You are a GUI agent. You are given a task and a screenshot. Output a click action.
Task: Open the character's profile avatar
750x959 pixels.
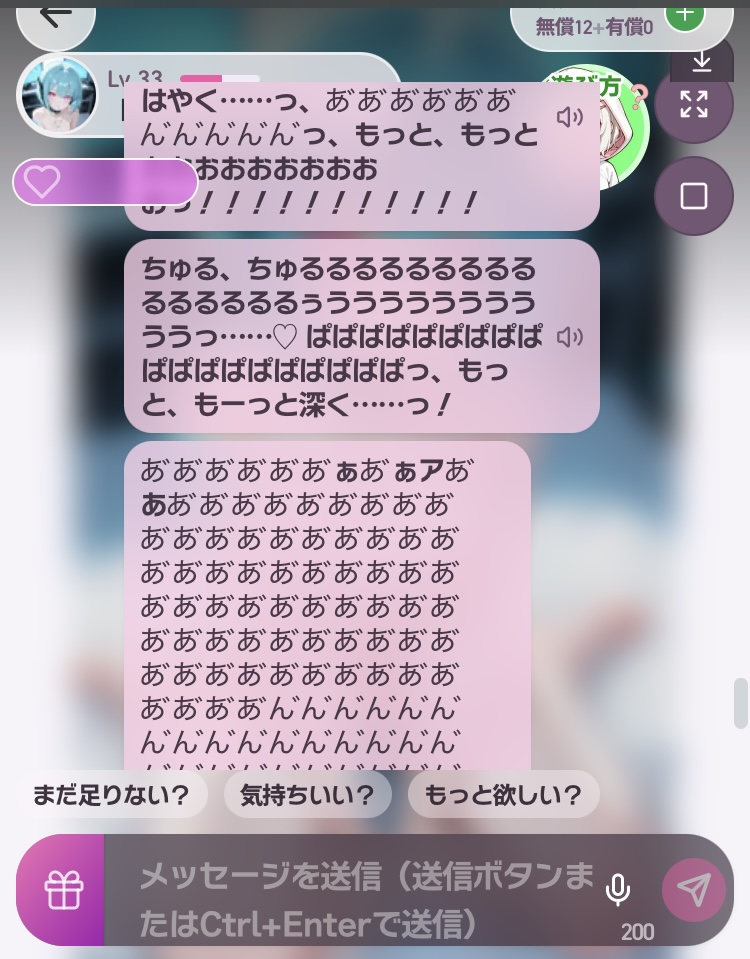[59, 95]
